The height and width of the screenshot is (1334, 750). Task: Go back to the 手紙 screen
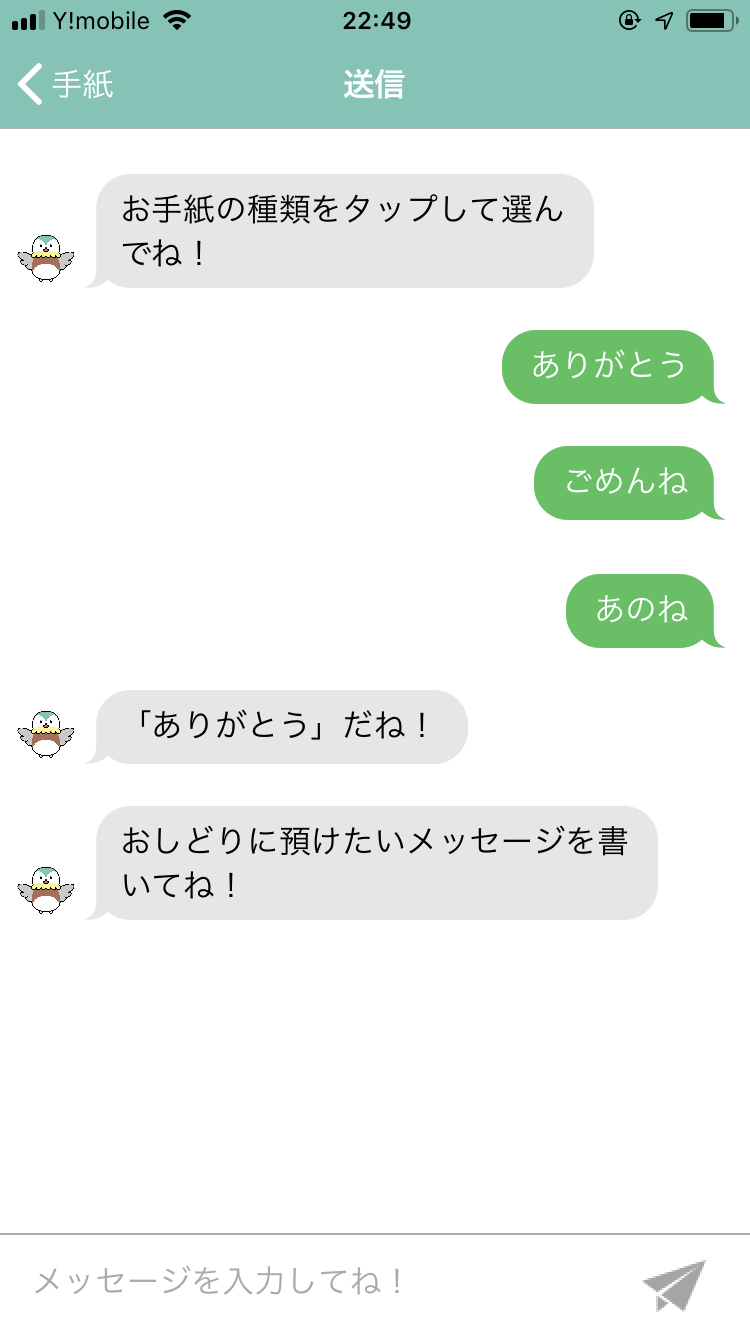65,85
